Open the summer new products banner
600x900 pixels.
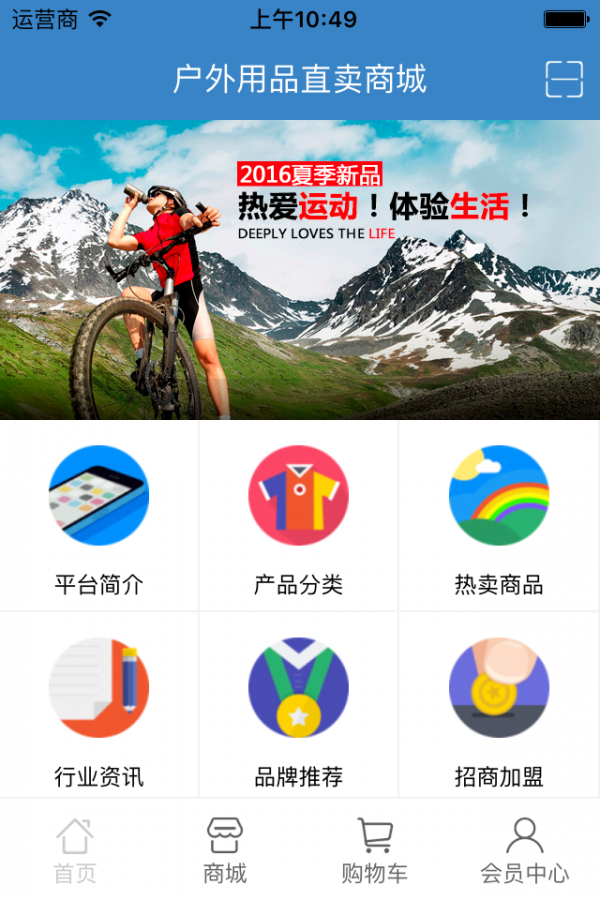[300, 270]
